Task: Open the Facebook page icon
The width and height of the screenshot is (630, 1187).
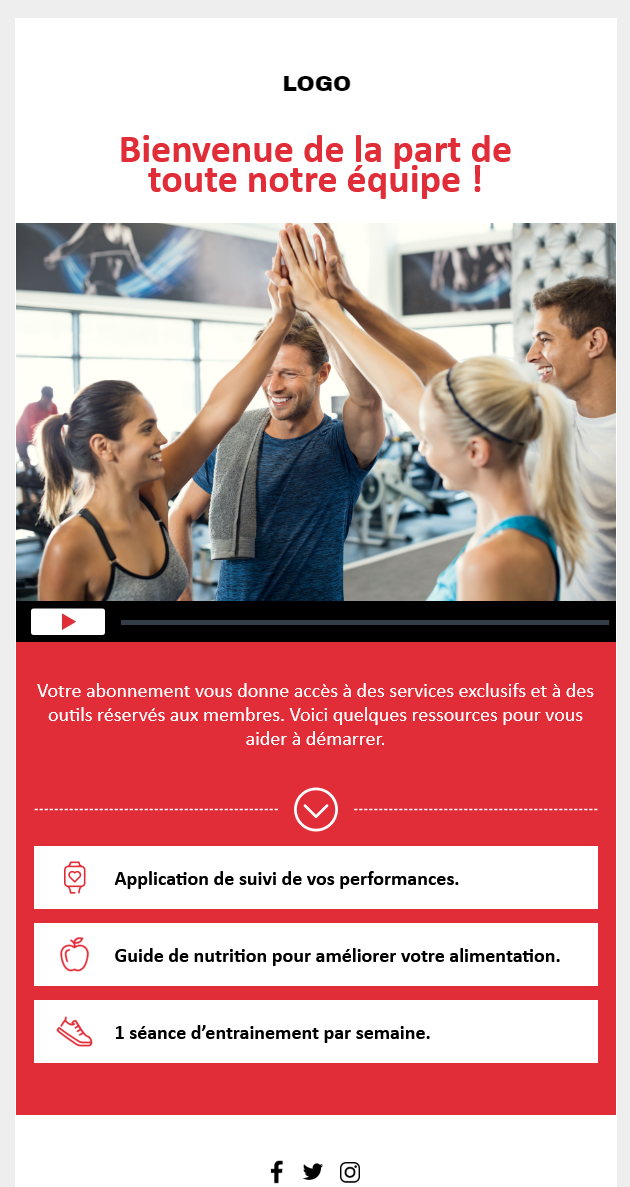Action: click(277, 1172)
